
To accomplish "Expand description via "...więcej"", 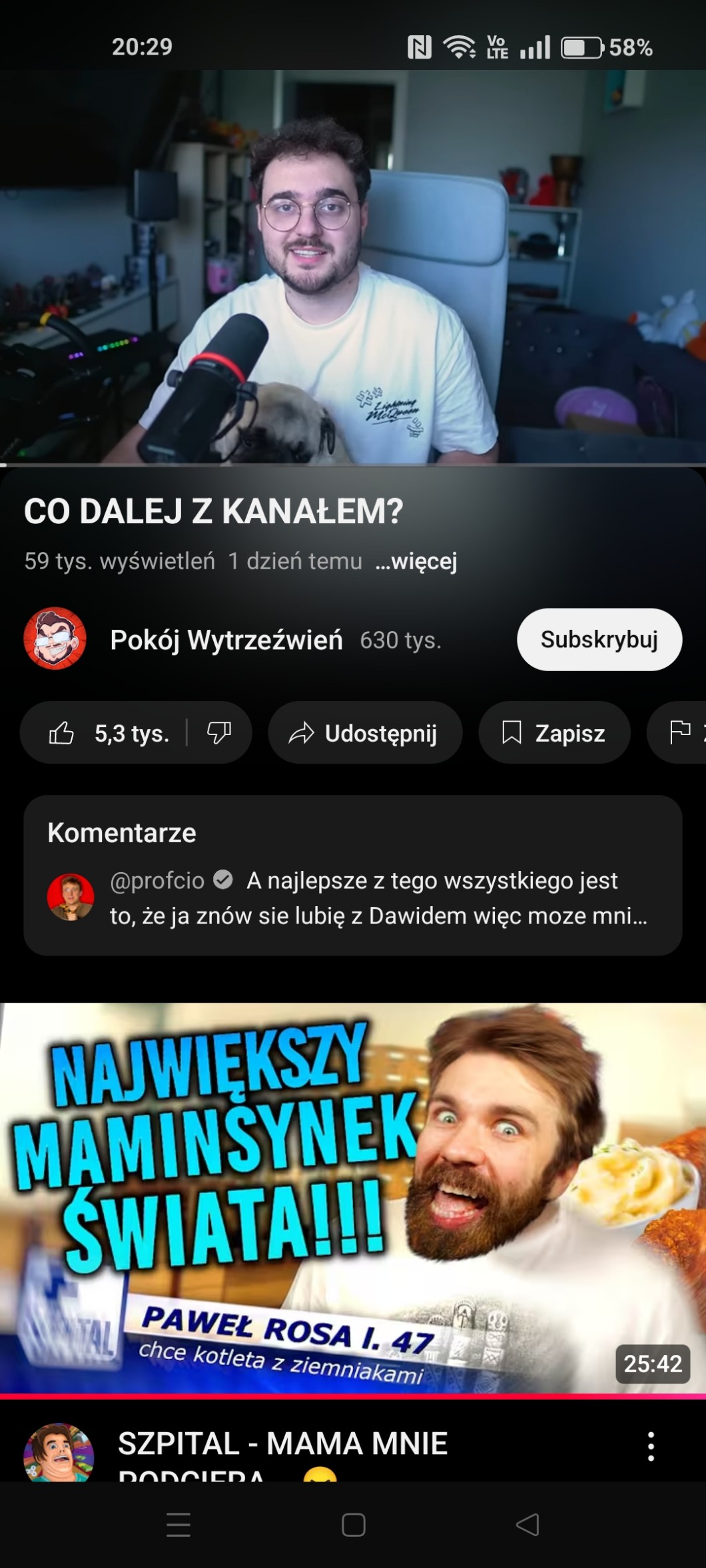I will (x=416, y=561).
